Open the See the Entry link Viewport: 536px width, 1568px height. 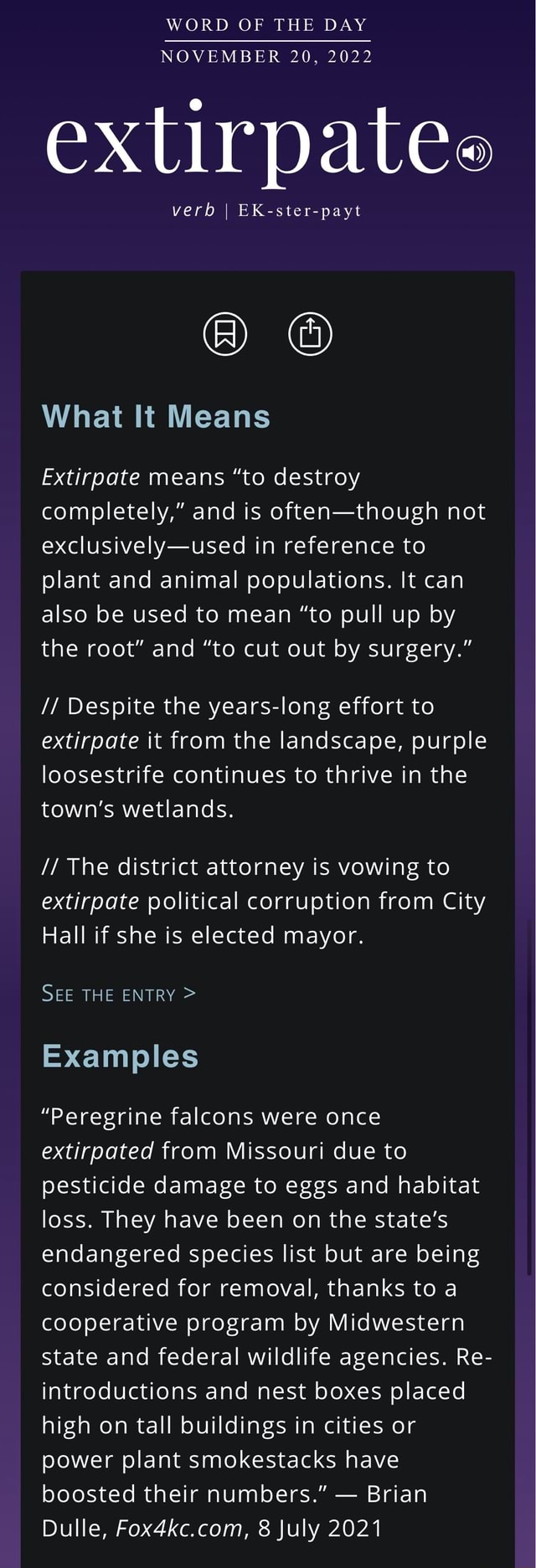(119, 994)
